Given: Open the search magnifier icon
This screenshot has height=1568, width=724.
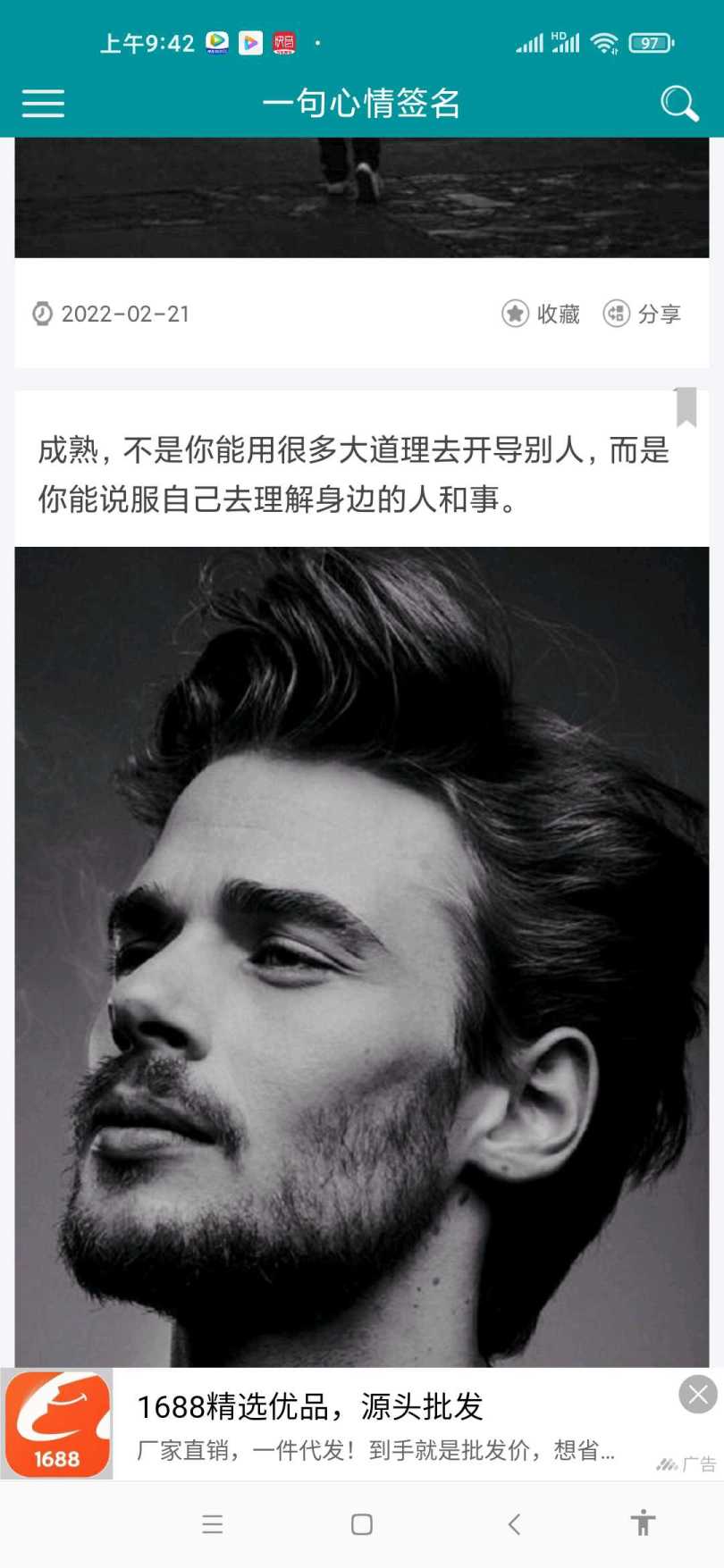Looking at the screenshot, I should [x=679, y=104].
